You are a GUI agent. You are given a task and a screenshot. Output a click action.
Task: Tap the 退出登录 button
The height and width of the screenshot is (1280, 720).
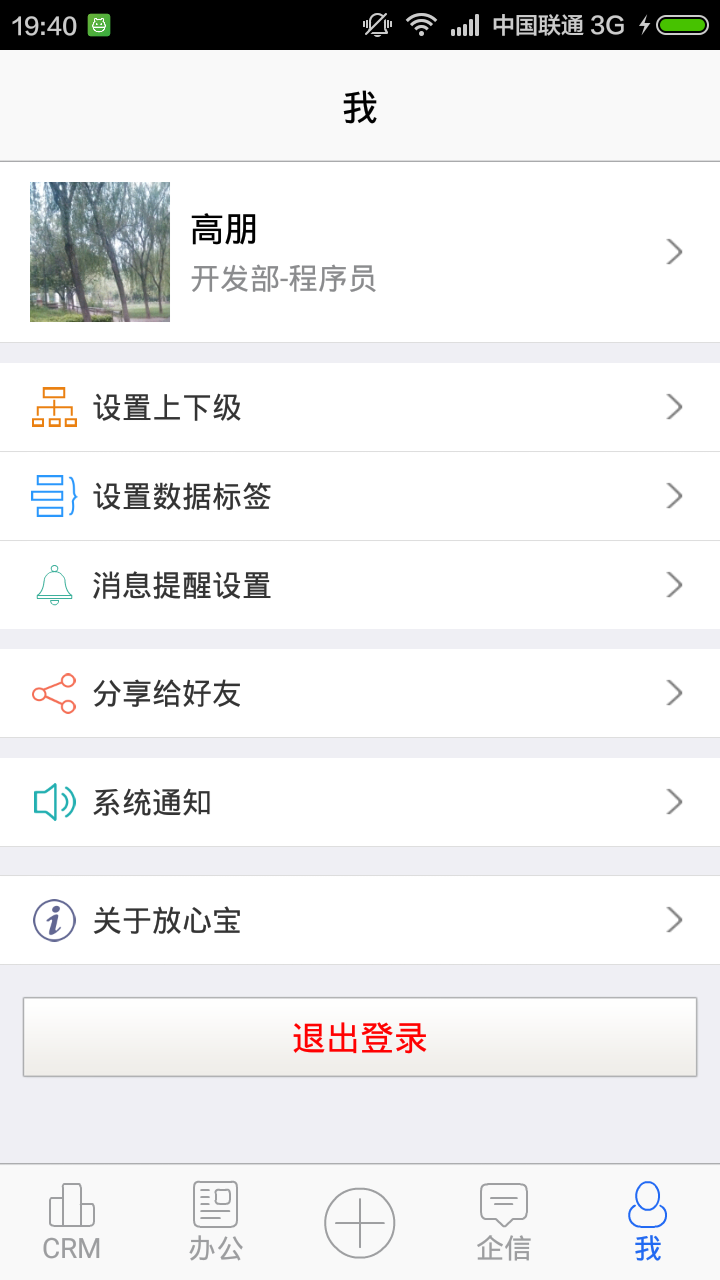(x=360, y=1037)
